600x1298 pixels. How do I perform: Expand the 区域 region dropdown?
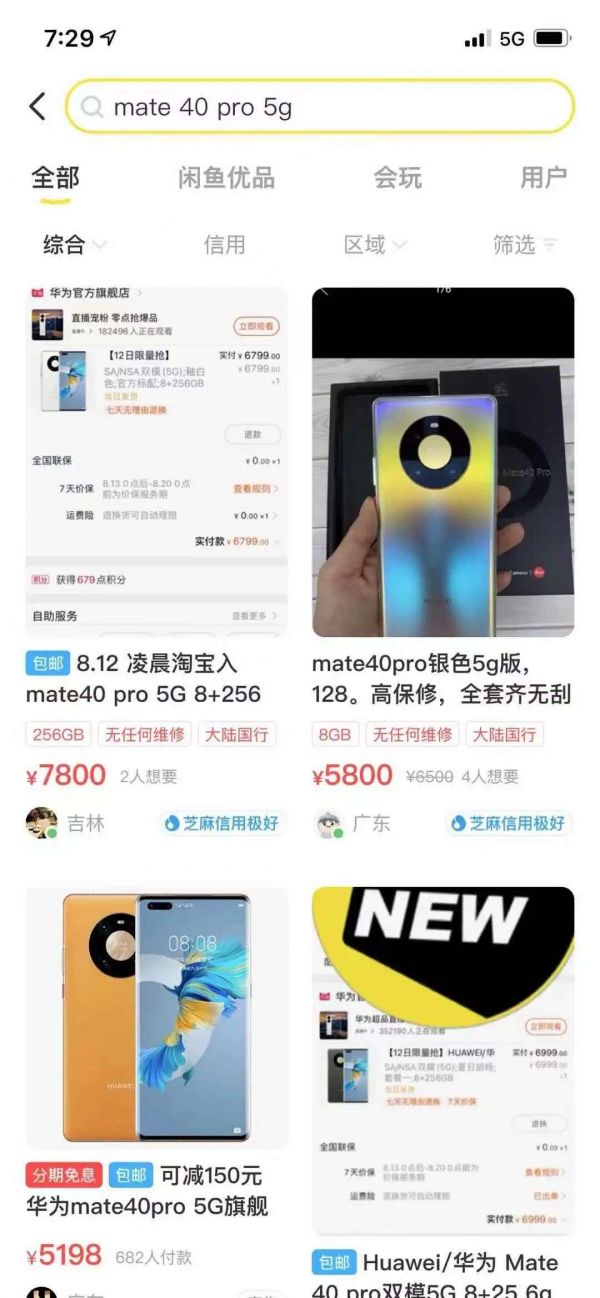coord(375,245)
